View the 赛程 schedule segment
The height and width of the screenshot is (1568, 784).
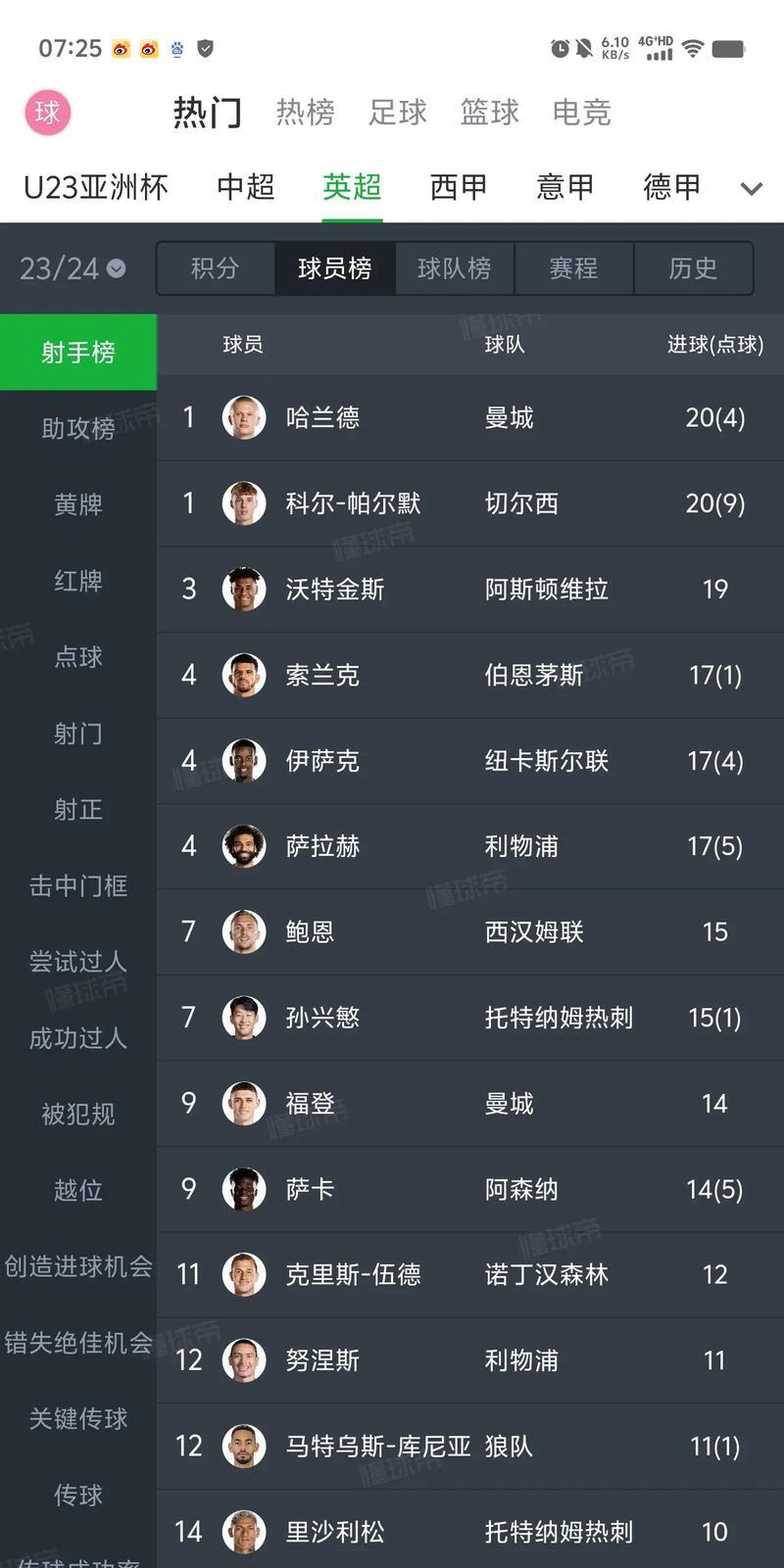point(574,268)
